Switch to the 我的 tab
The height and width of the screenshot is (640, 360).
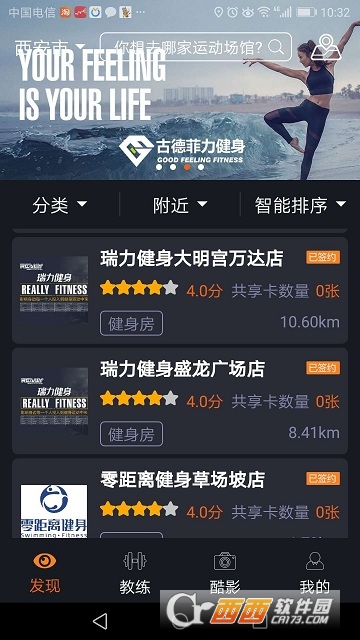pos(315,573)
